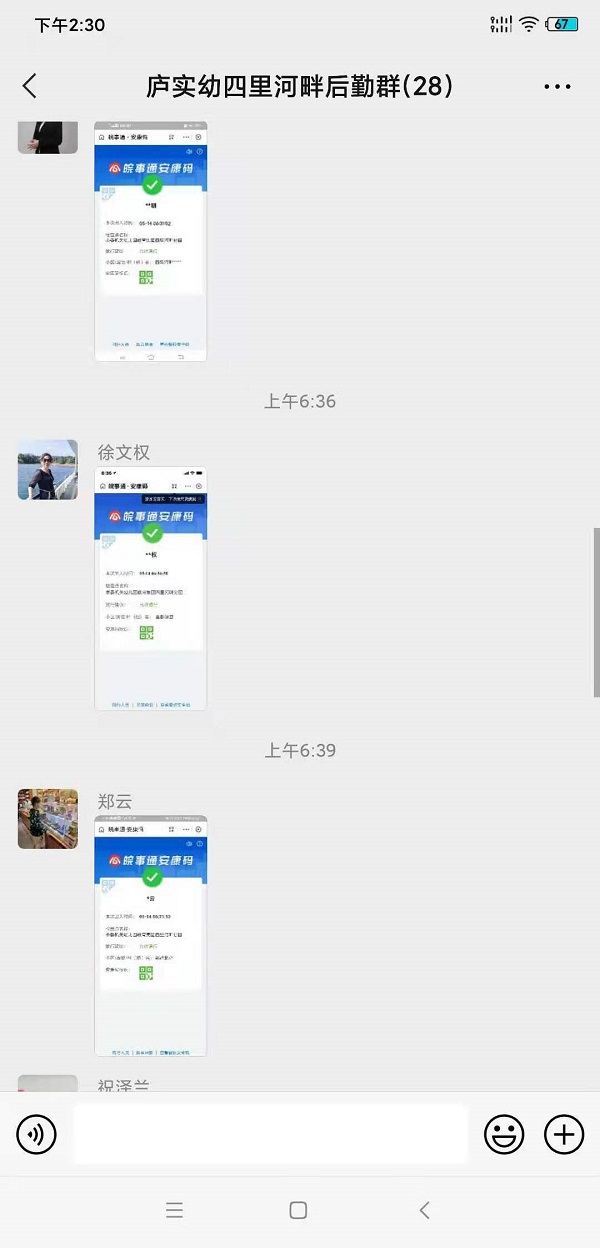
Task: Focus the message text field
Action: [270, 1134]
